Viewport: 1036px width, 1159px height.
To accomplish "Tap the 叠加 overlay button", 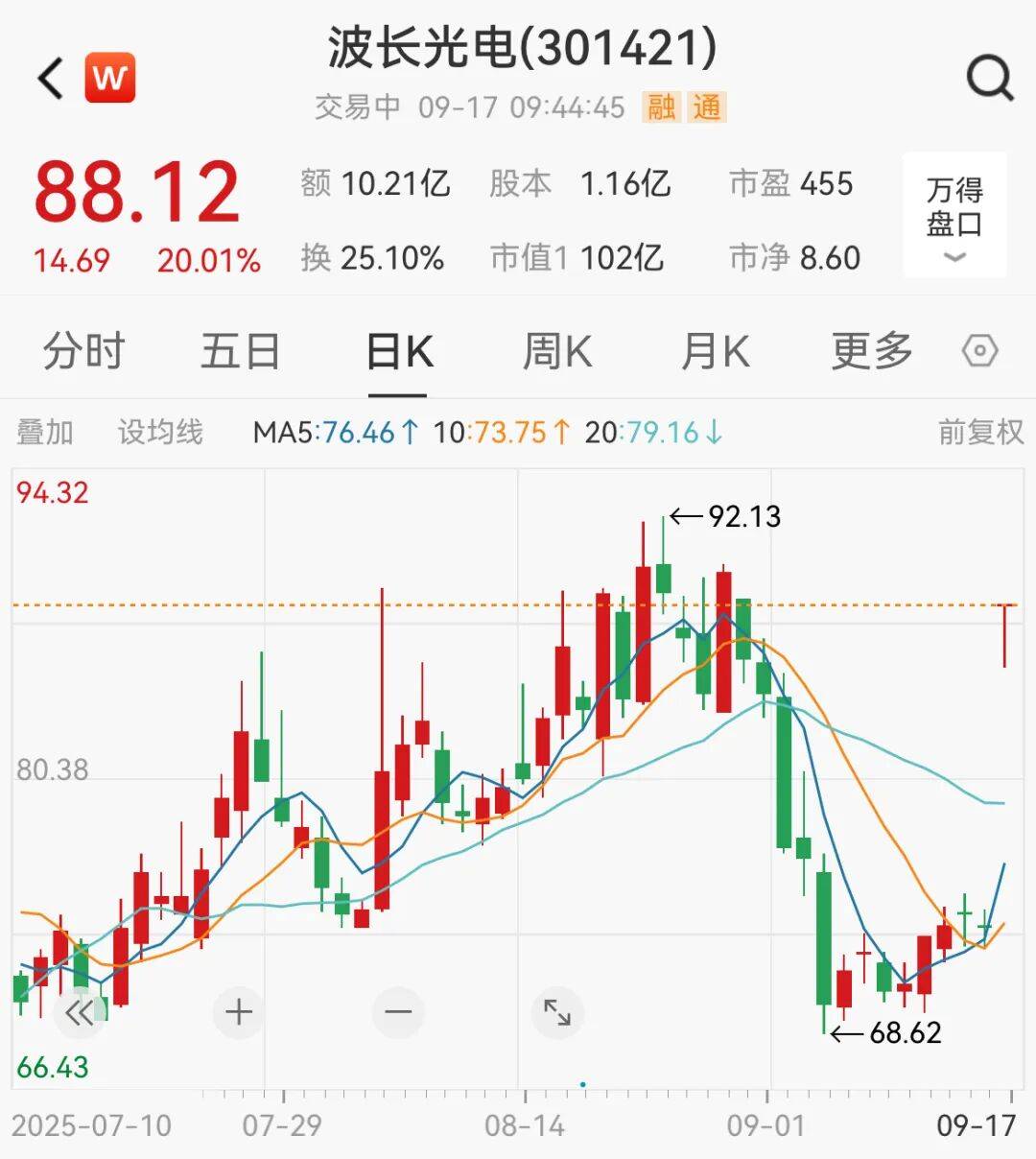I will point(44,432).
